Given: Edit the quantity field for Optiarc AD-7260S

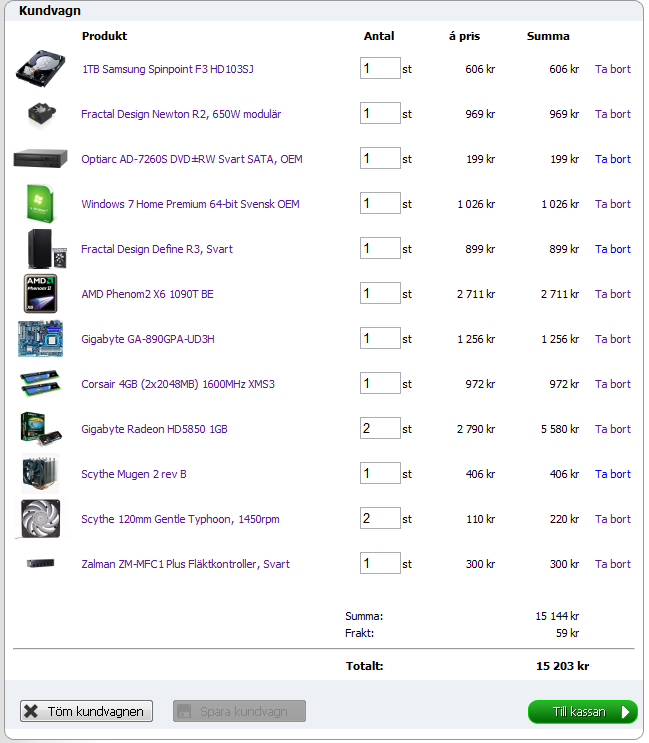Looking at the screenshot, I should (379, 159).
